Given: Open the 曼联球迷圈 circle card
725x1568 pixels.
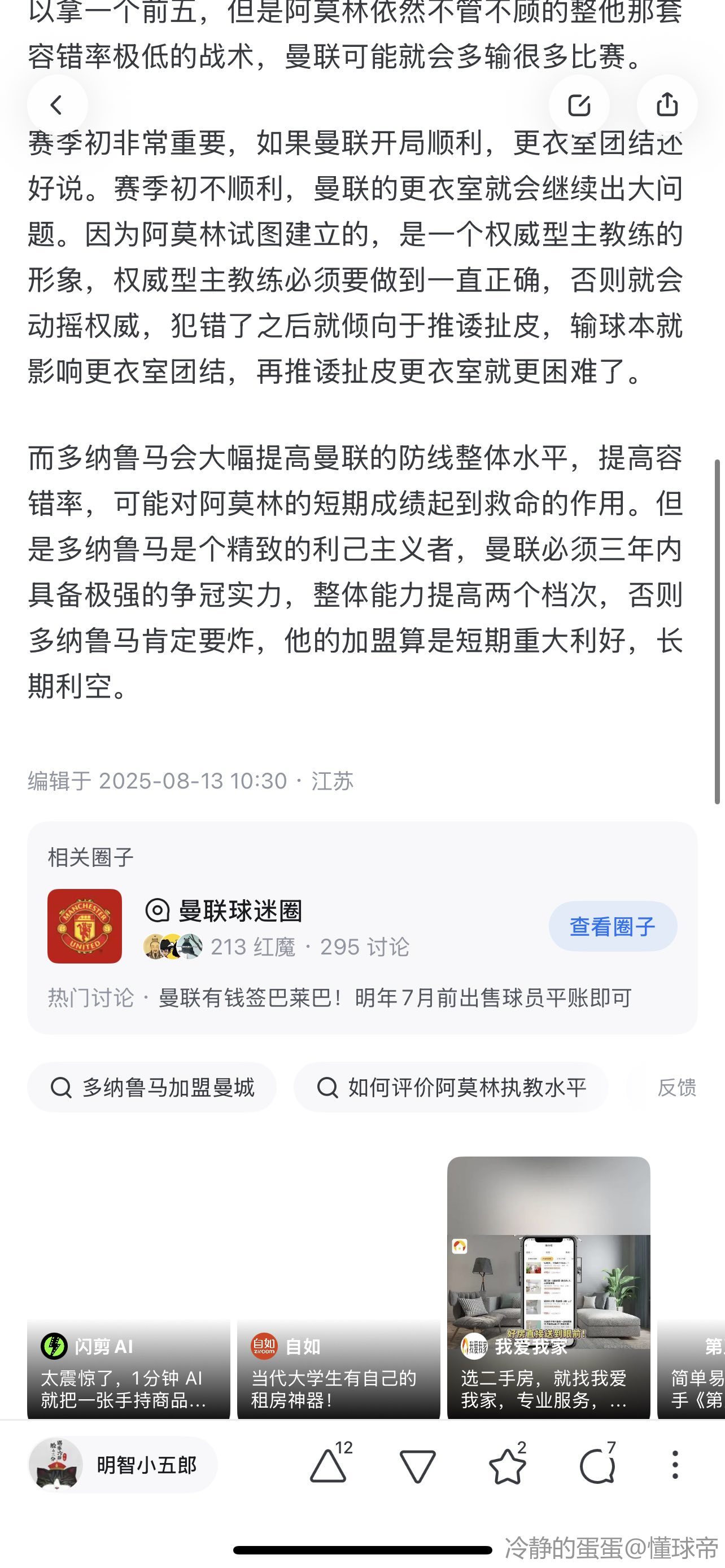Looking at the screenshot, I should (240, 912).
